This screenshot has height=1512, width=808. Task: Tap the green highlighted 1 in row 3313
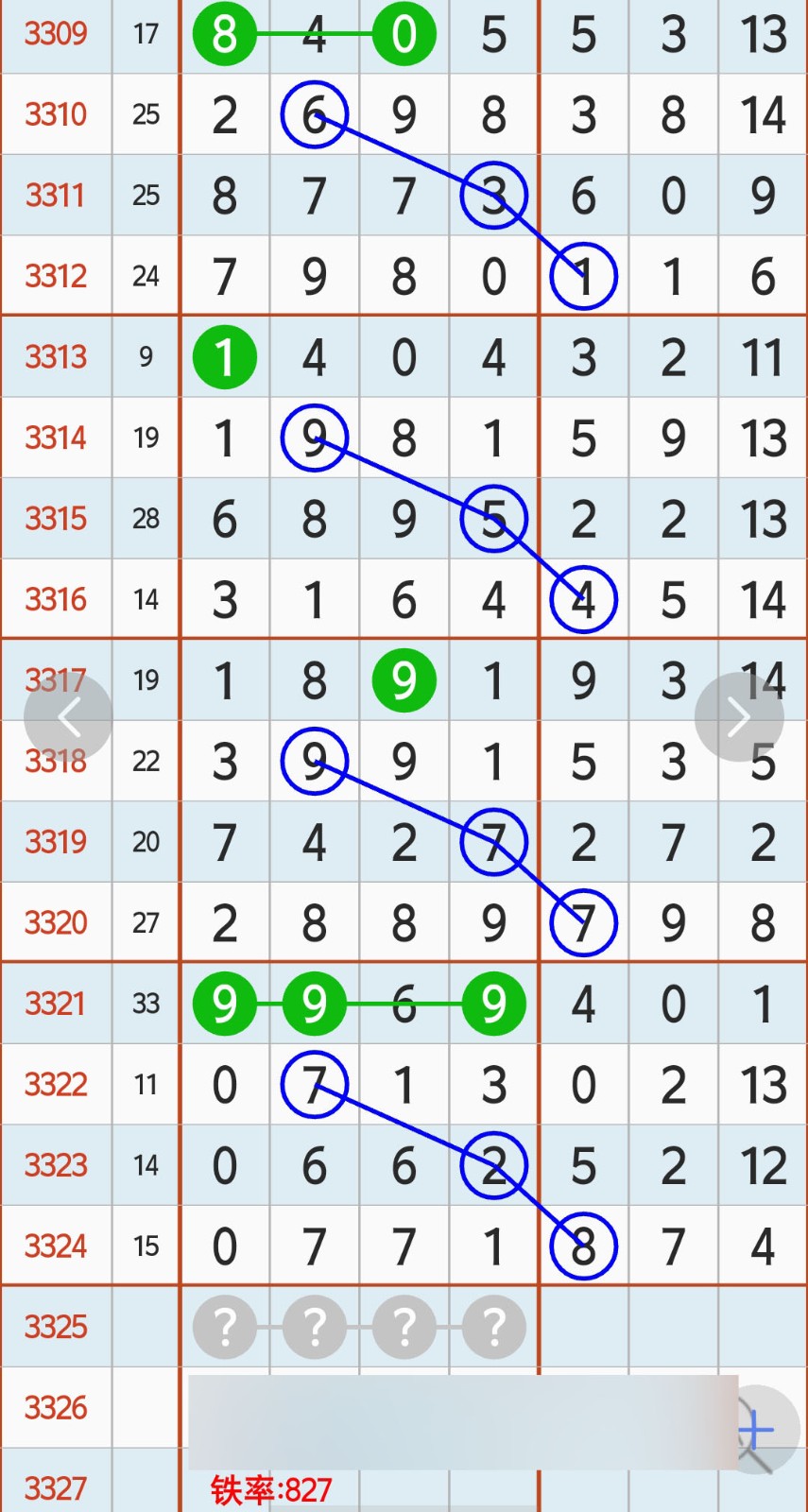[x=224, y=356]
